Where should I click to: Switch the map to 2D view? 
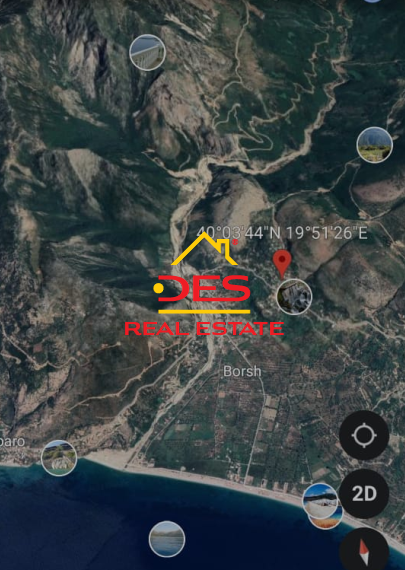(364, 493)
